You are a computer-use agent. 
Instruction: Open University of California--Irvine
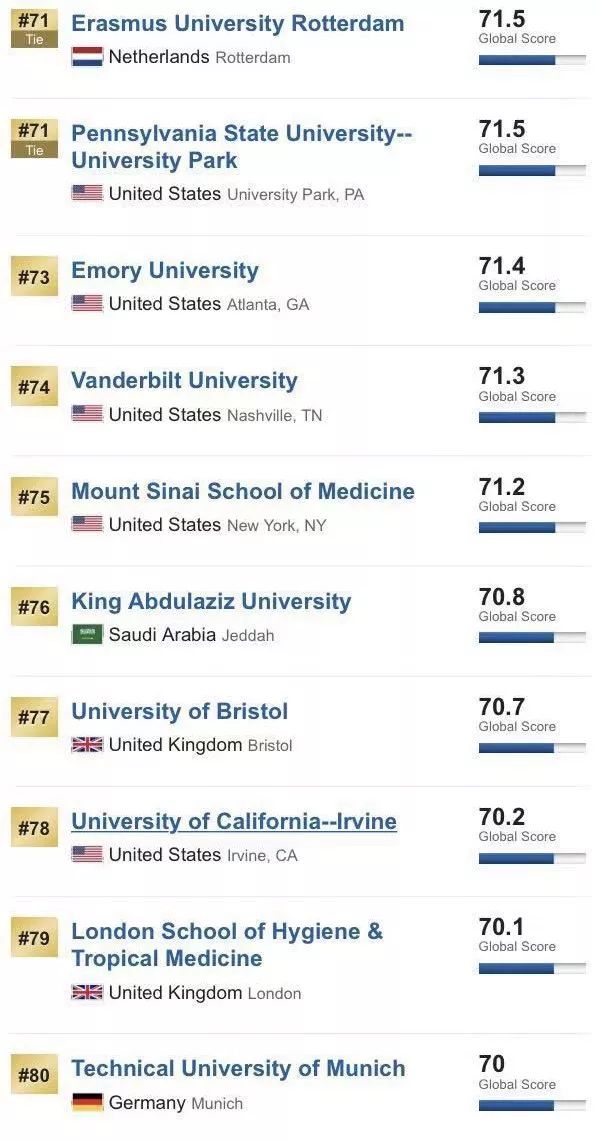(234, 822)
